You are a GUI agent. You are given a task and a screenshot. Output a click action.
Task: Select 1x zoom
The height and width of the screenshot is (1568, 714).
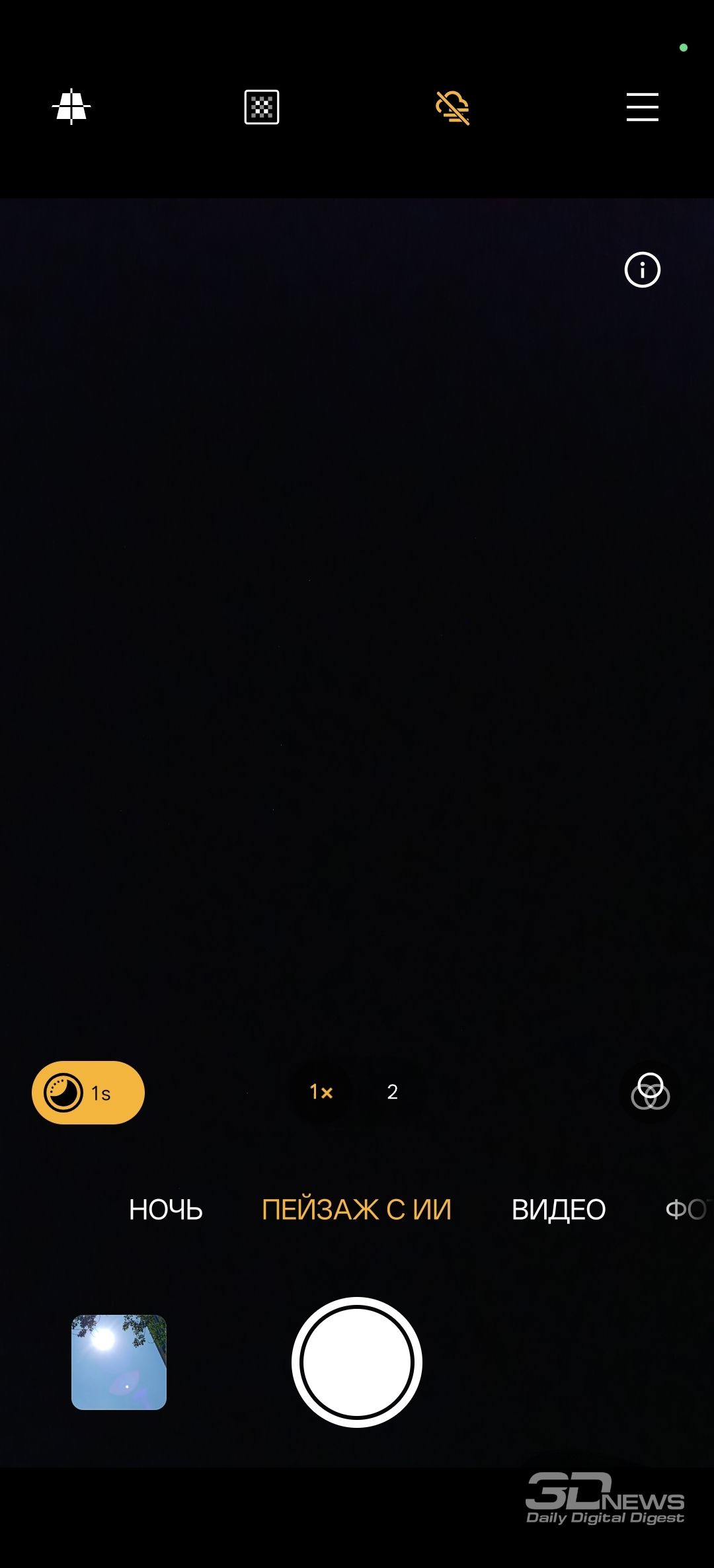click(321, 1092)
